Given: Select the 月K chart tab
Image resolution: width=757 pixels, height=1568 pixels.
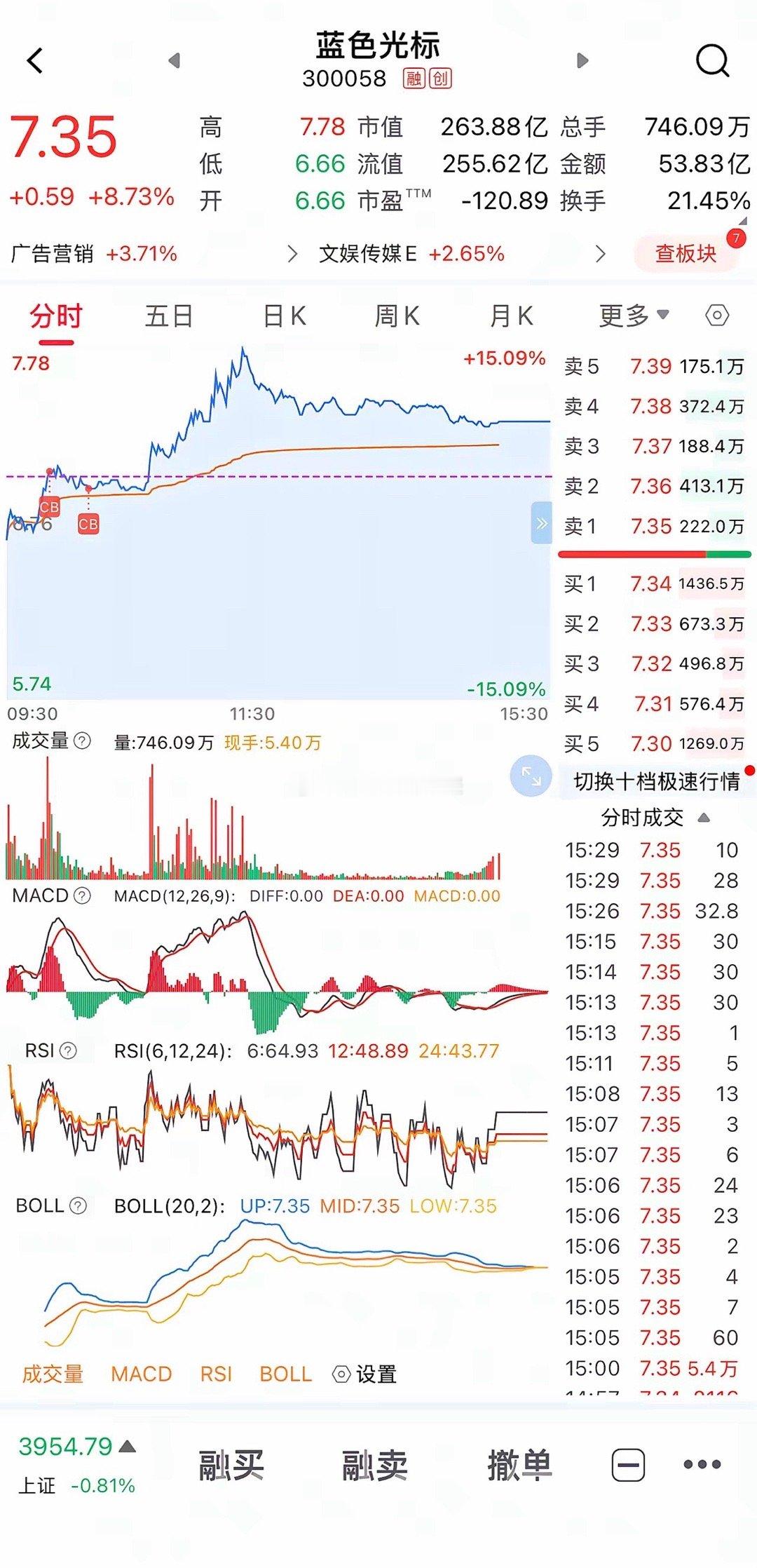Looking at the screenshot, I should (x=511, y=316).
